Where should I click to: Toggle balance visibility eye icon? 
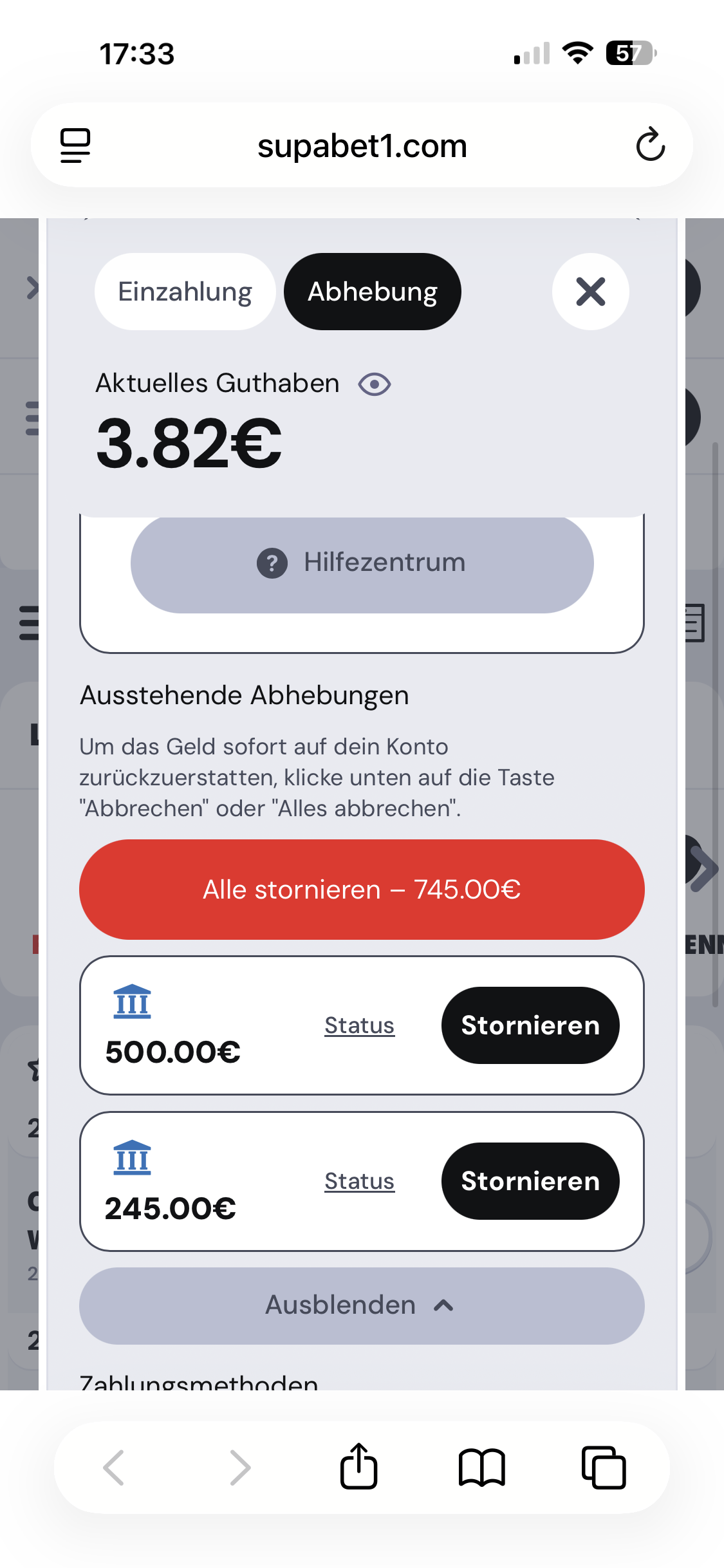[375, 384]
